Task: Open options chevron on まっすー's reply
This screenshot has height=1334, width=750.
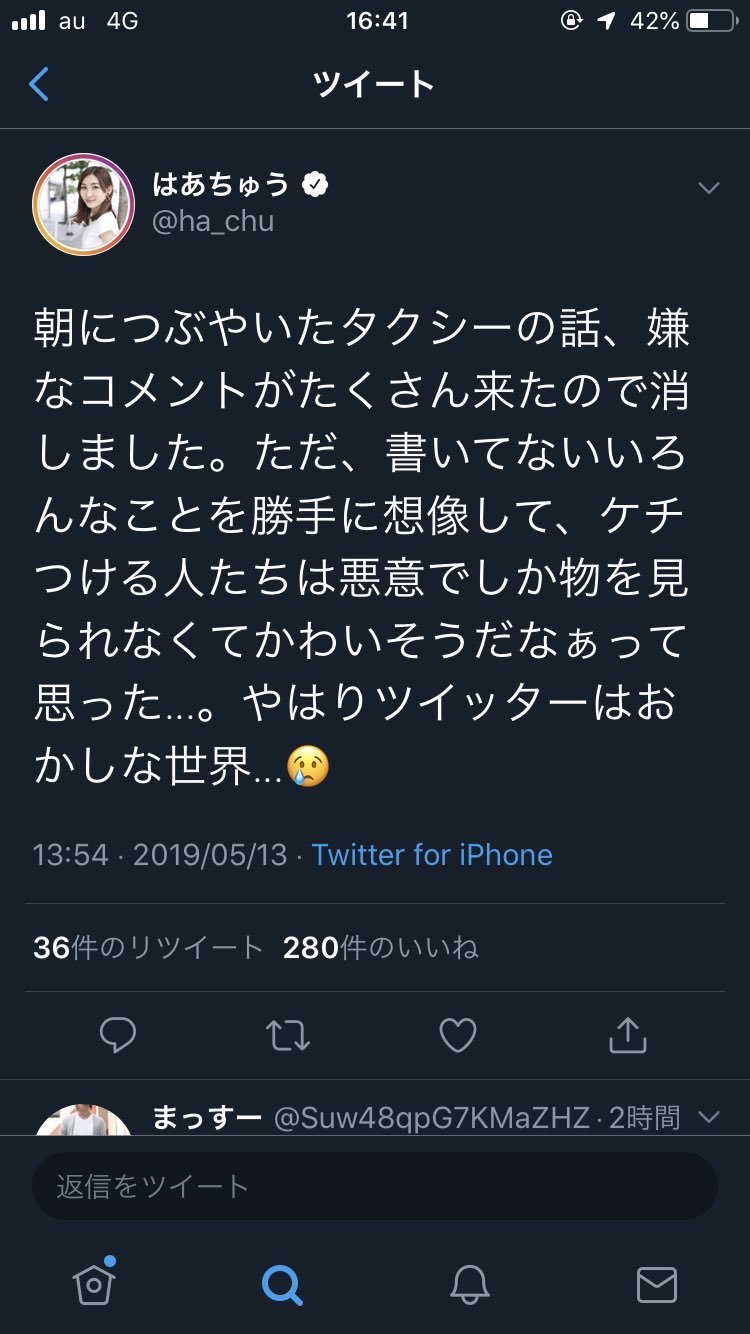Action: [x=708, y=1117]
